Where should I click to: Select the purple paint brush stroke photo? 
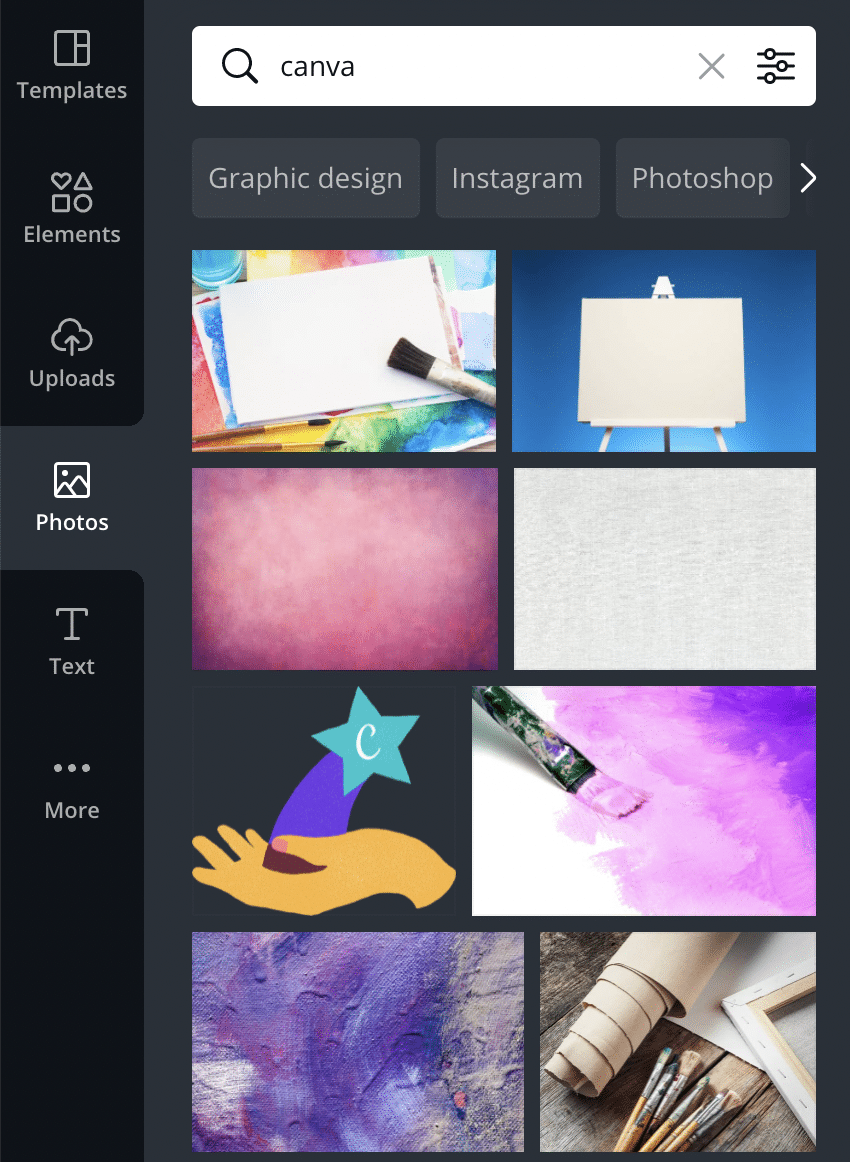click(x=643, y=800)
